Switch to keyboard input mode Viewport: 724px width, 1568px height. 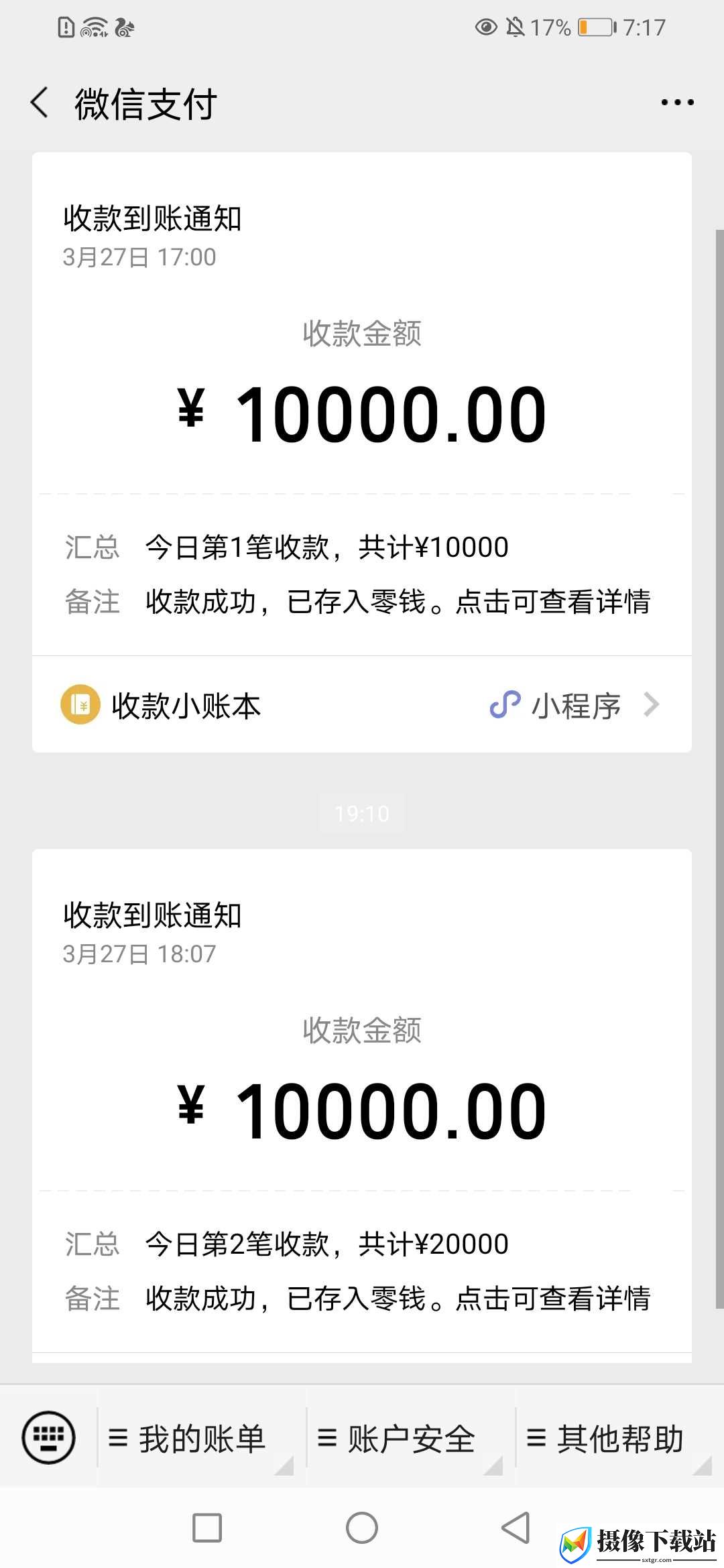48,1438
